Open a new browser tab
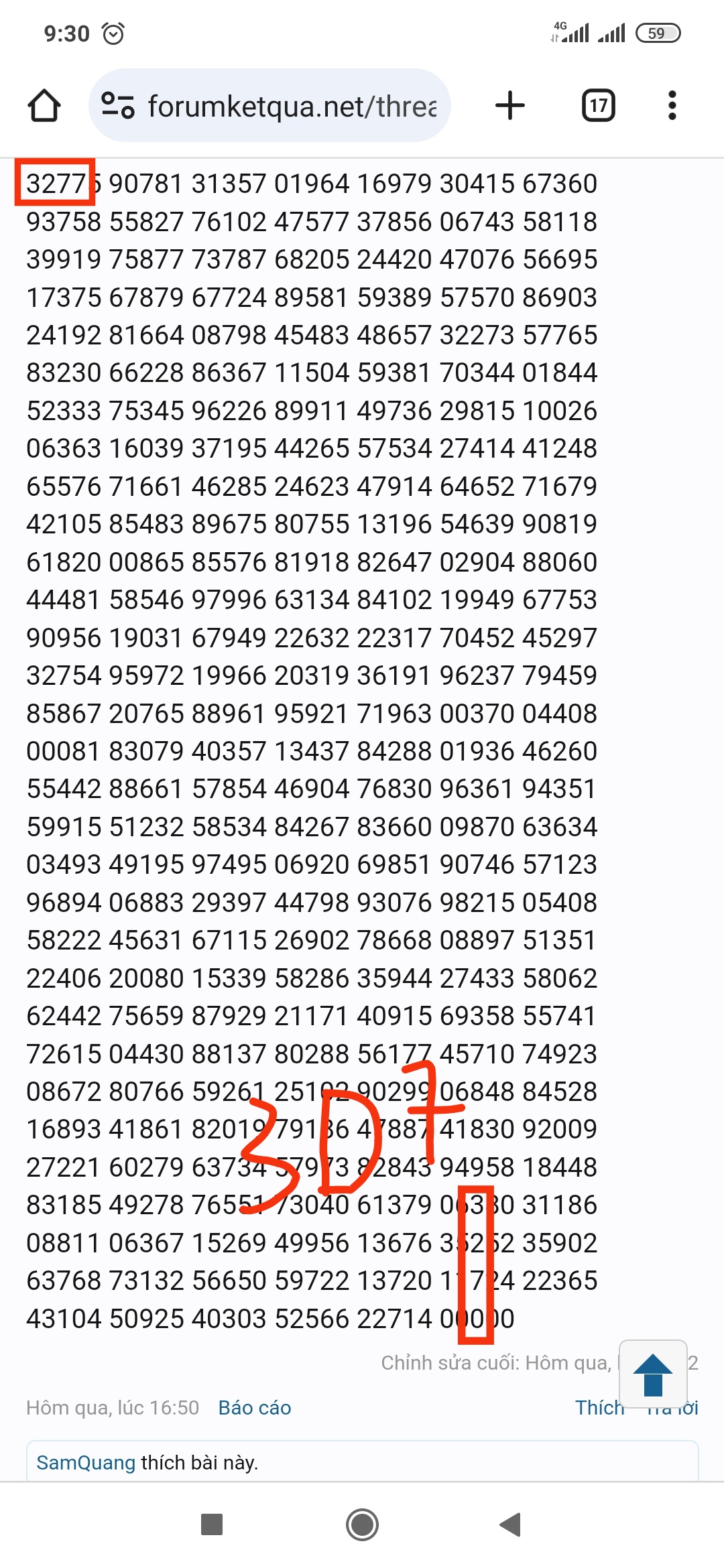 coord(510,105)
